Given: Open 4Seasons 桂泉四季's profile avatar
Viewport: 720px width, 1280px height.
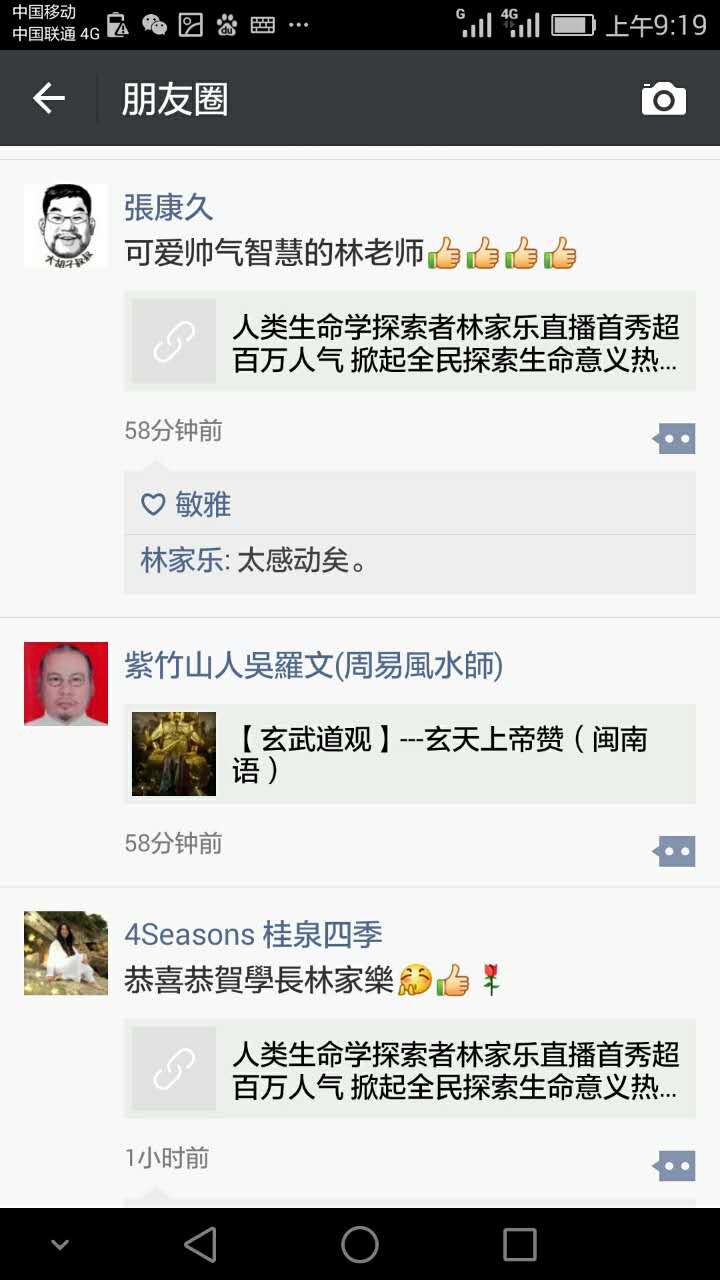Looking at the screenshot, I should pos(66,952).
